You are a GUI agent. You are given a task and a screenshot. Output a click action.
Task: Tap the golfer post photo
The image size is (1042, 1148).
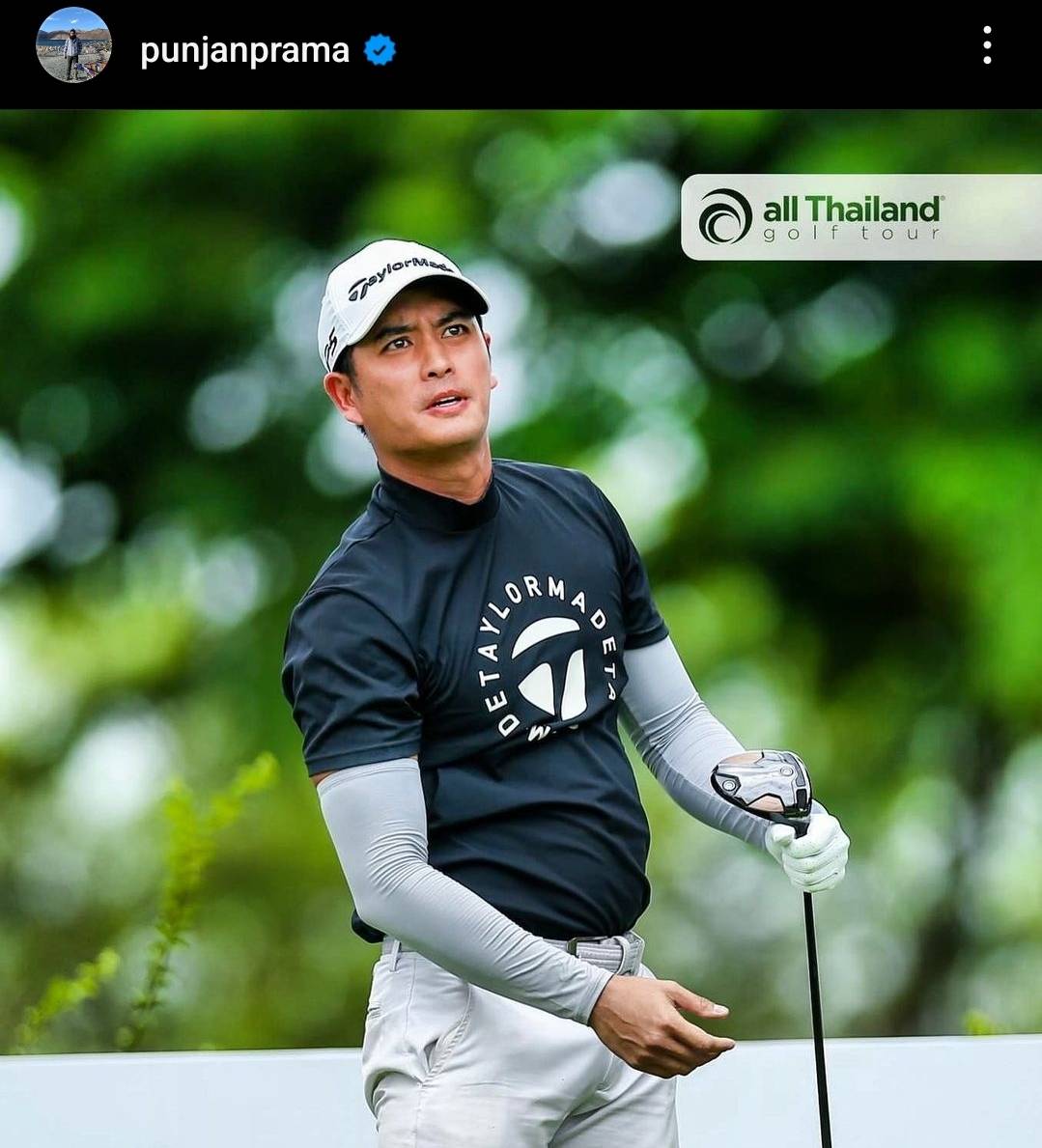(x=521, y=628)
